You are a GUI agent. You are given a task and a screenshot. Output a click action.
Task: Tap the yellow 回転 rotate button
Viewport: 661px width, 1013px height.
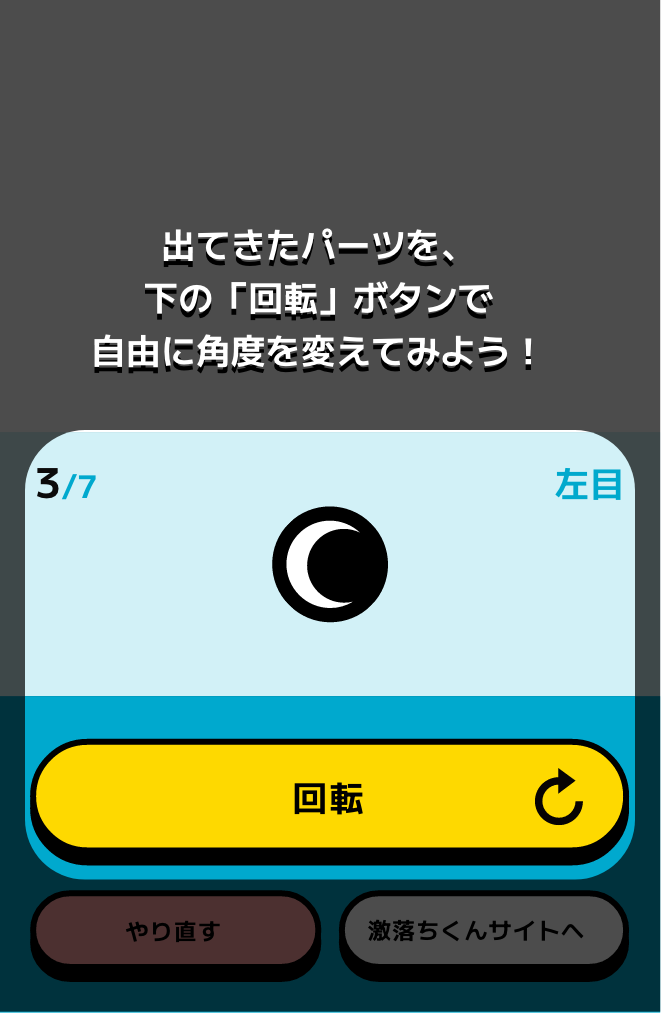329,798
